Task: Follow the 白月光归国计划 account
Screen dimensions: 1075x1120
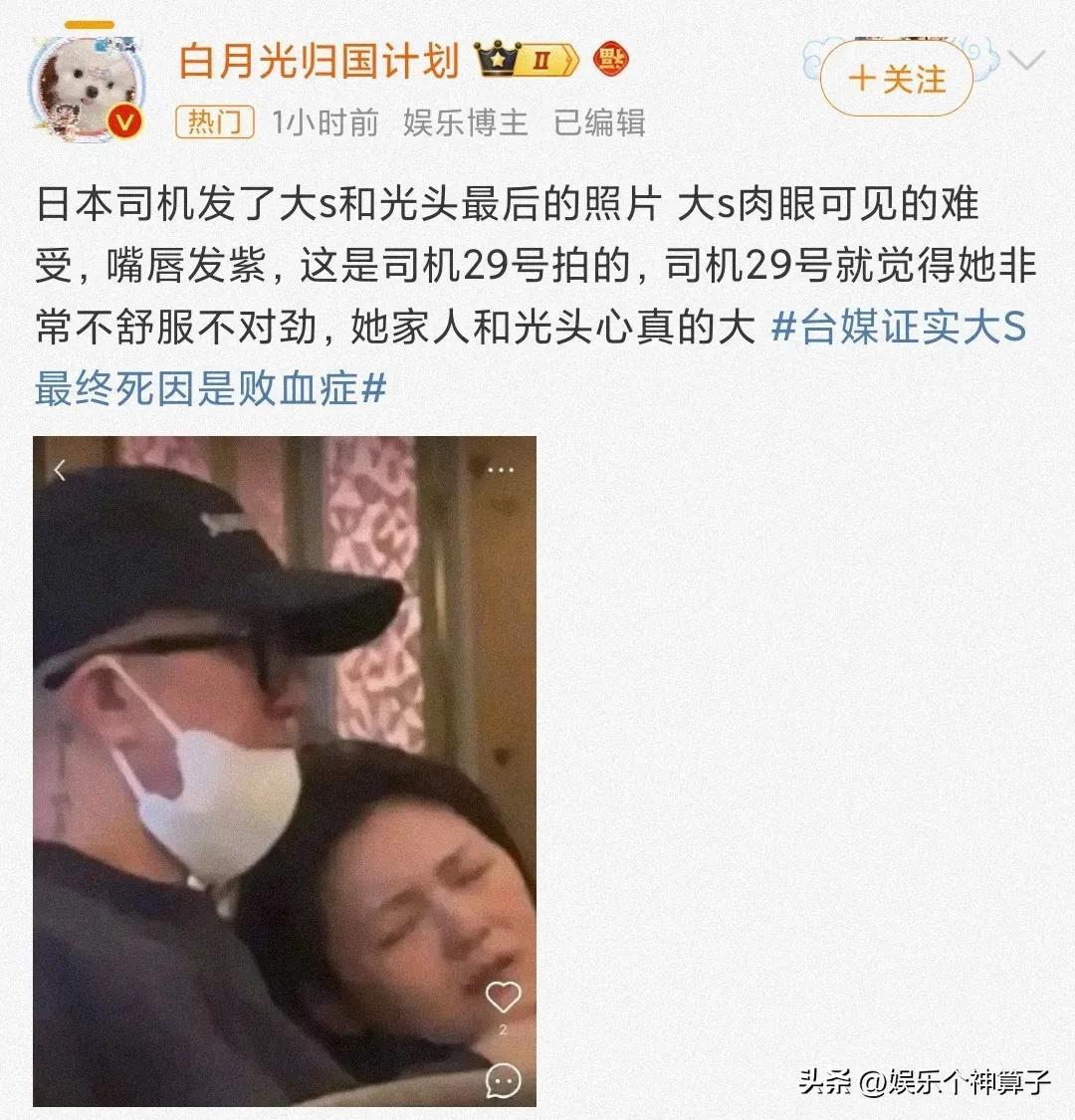Action: point(896,79)
